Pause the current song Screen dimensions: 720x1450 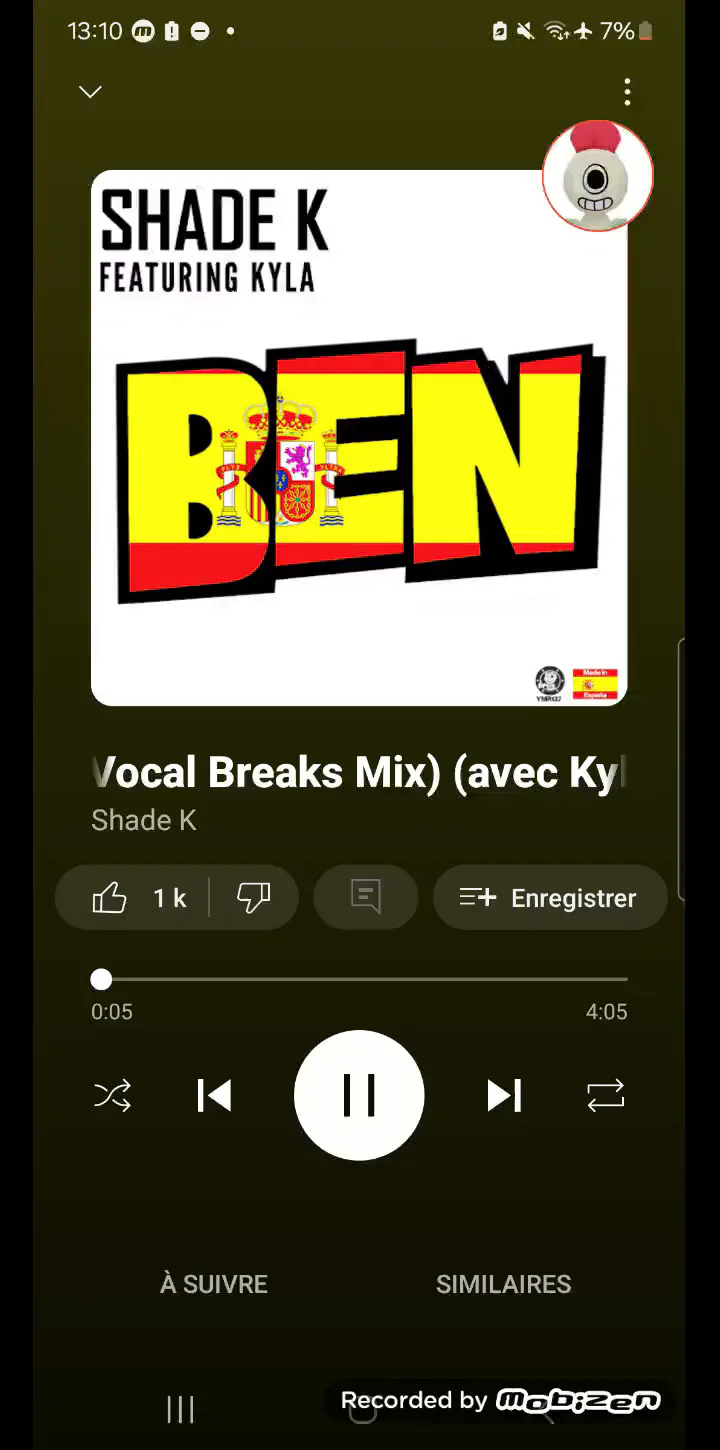359,1096
